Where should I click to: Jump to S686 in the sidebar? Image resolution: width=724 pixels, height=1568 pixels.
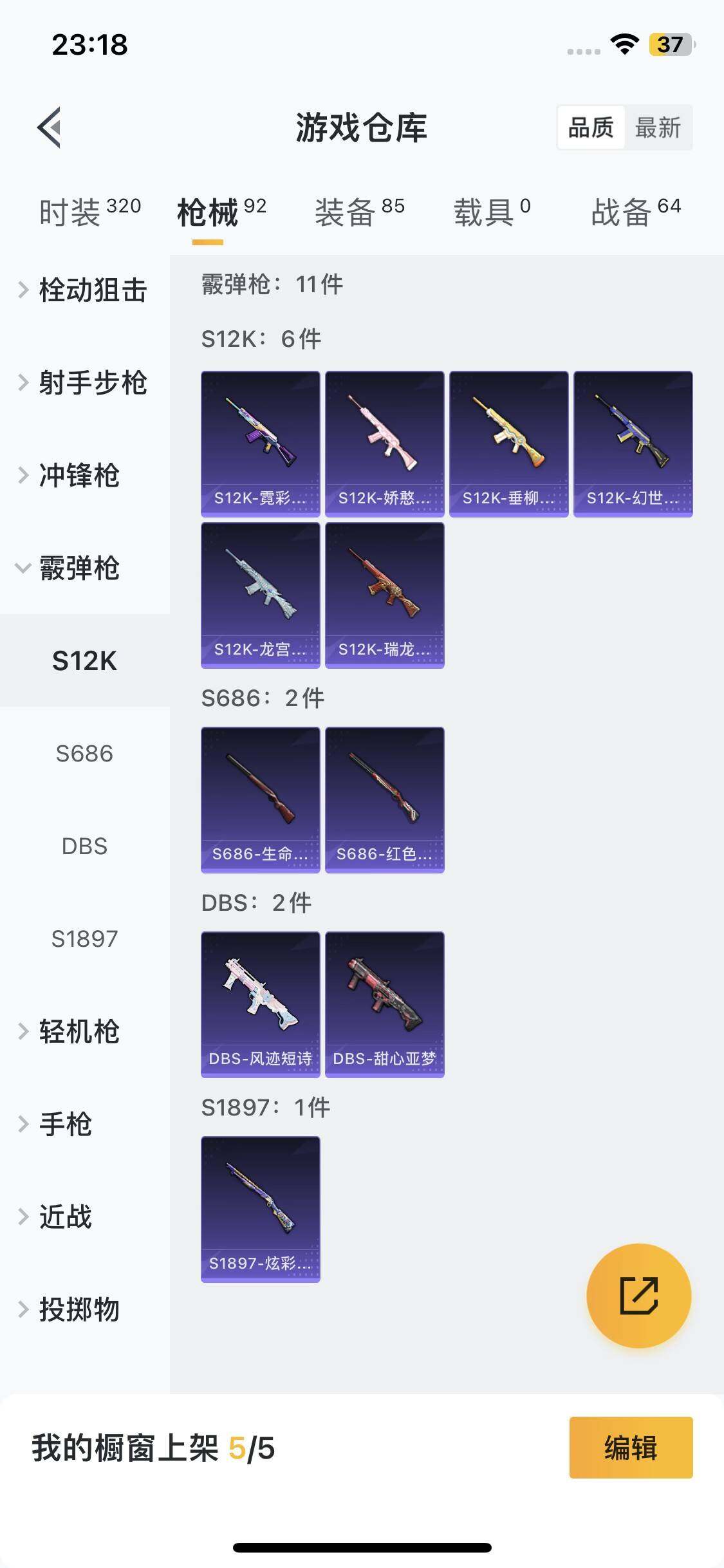tap(84, 754)
